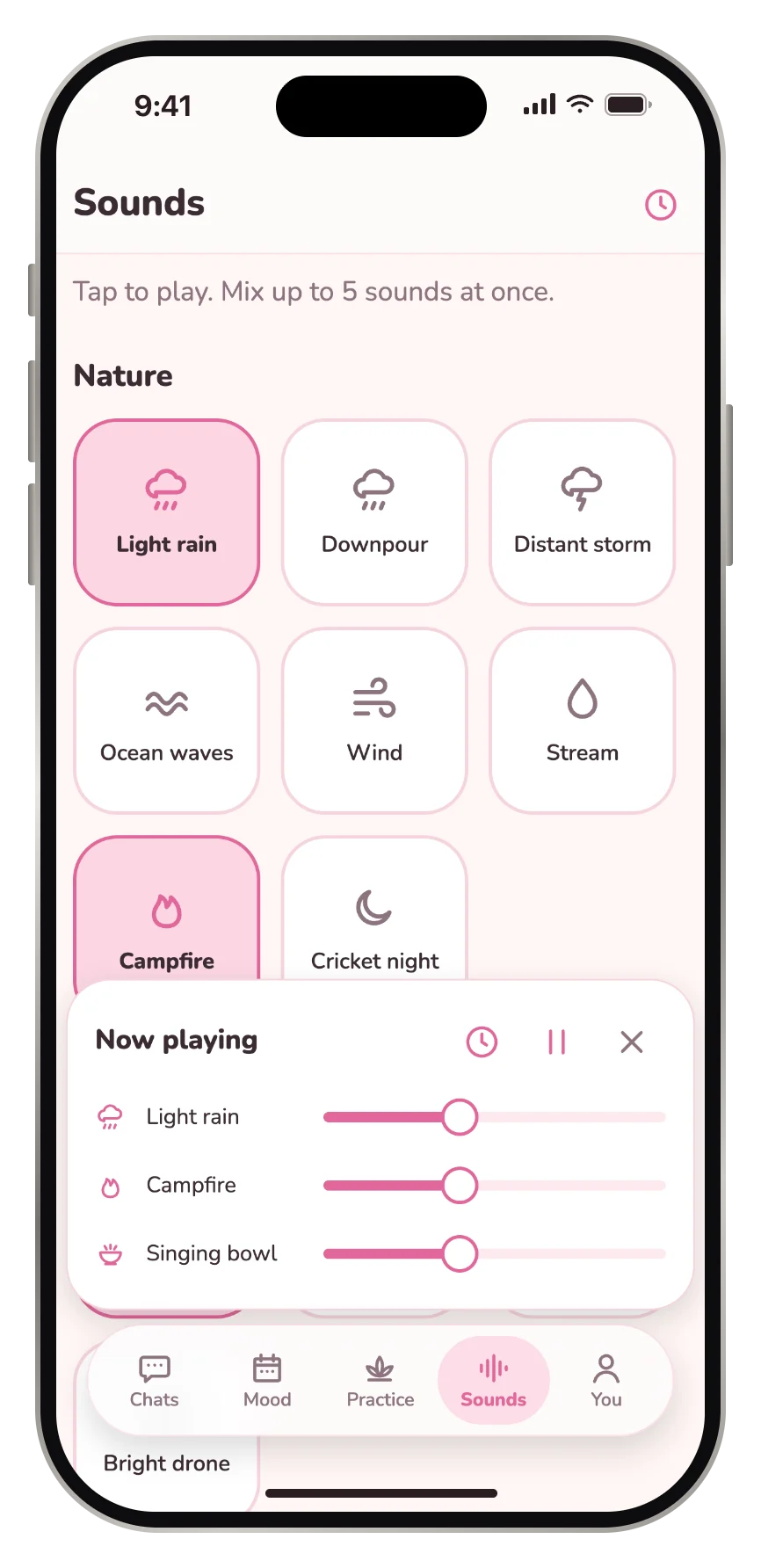761x1568 pixels.
Task: Switch to the Chats tab
Action: (x=155, y=1381)
